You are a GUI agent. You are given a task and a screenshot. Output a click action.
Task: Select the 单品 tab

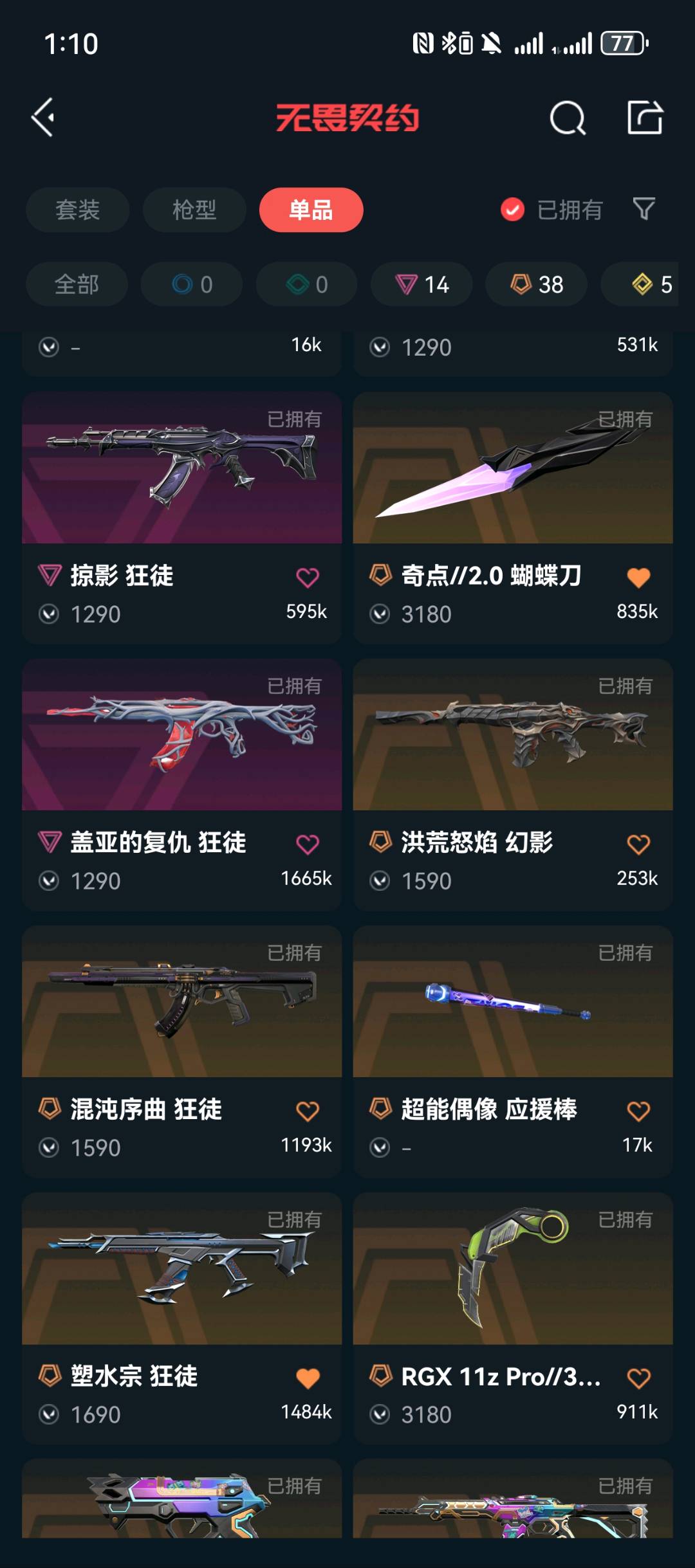click(x=311, y=210)
